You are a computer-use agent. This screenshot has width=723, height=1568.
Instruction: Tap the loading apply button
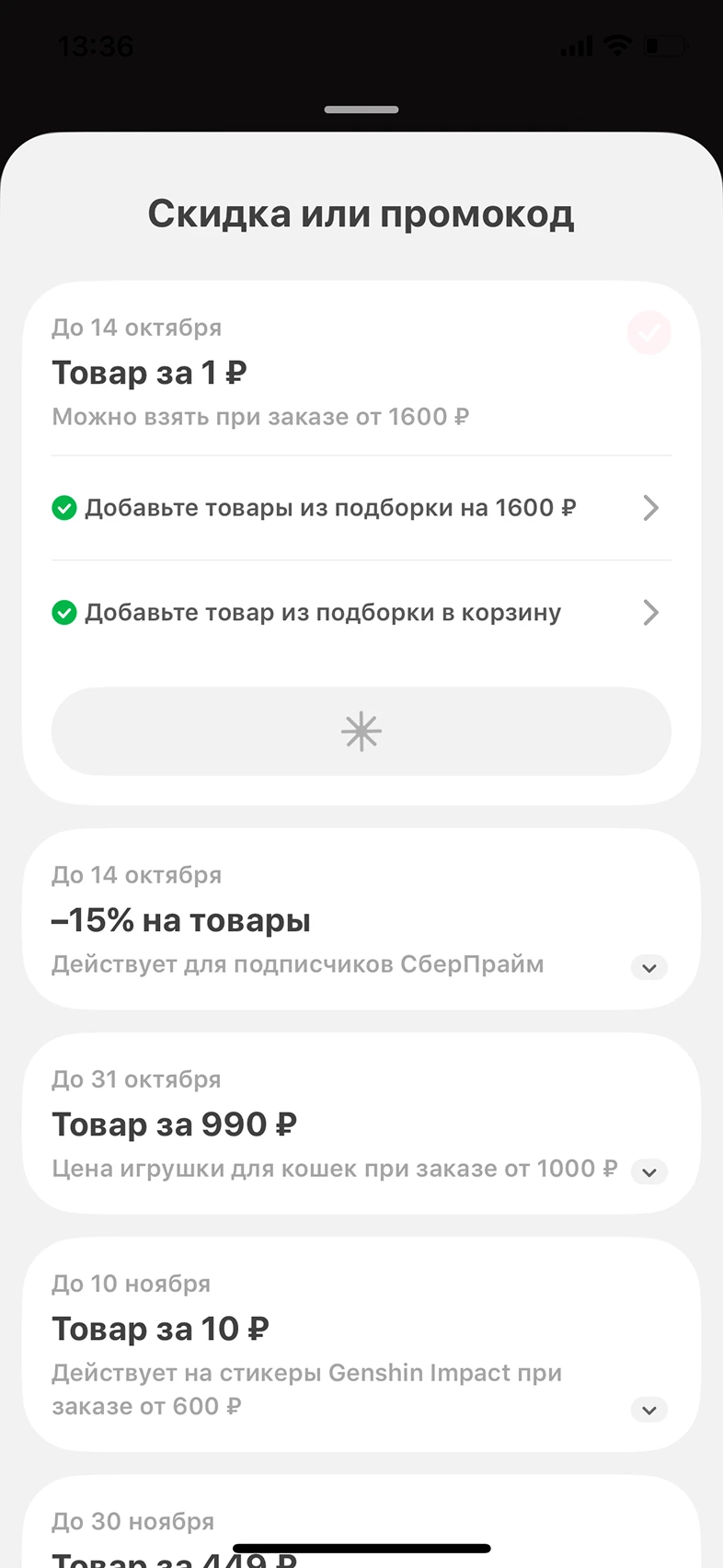(361, 732)
